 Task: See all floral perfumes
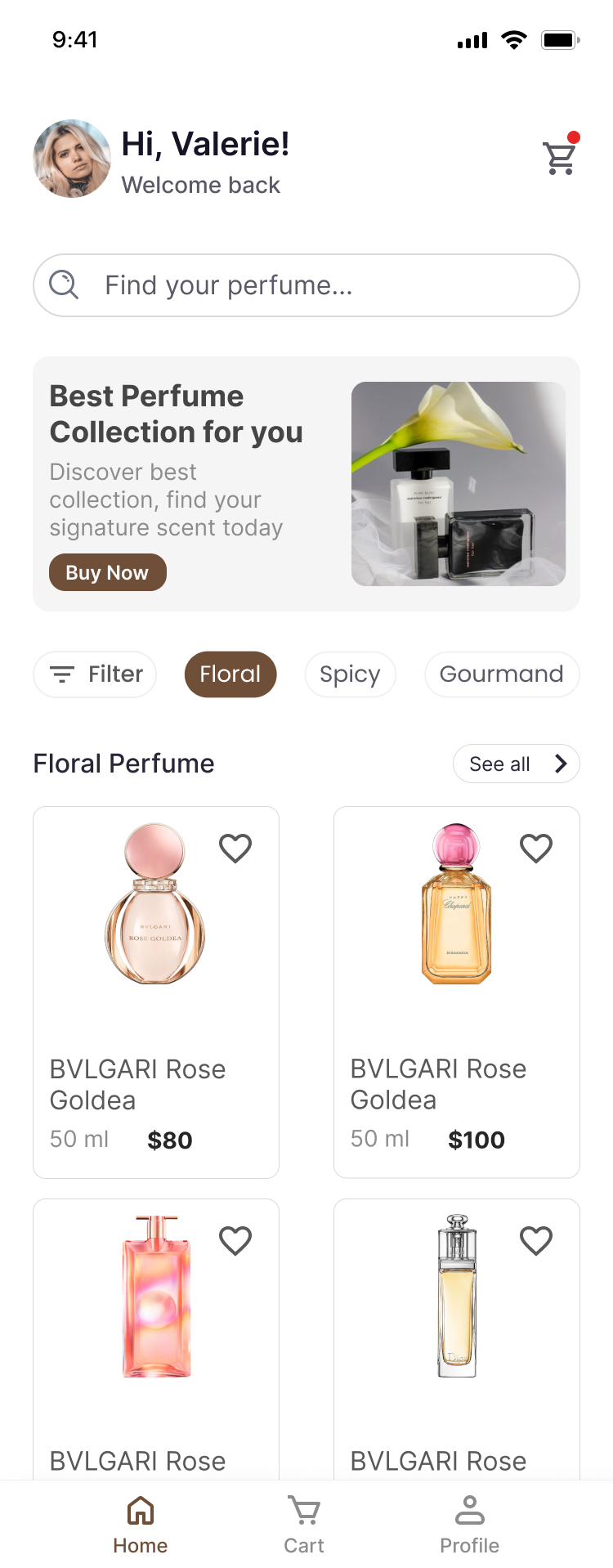[x=516, y=764]
